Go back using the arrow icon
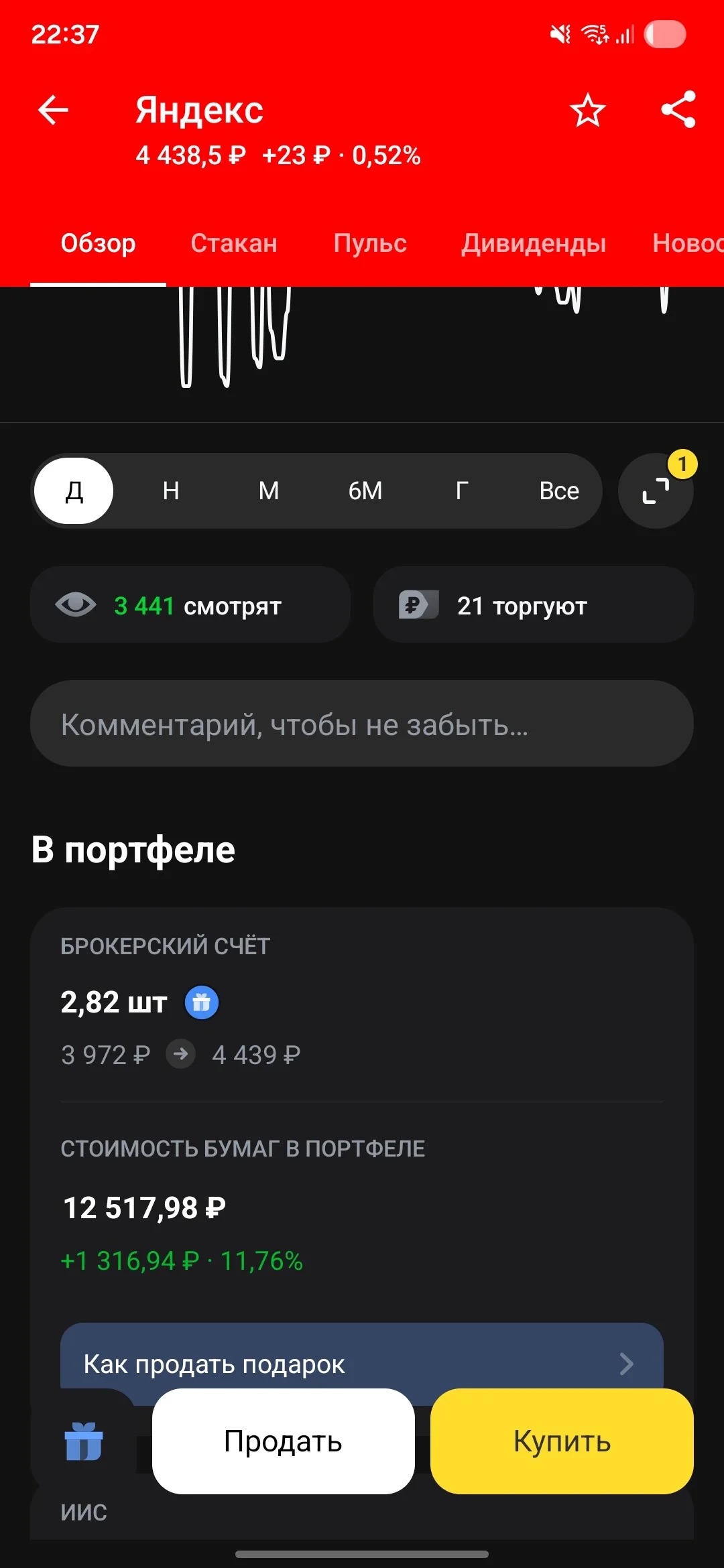The height and width of the screenshot is (1568, 724). coord(54,110)
